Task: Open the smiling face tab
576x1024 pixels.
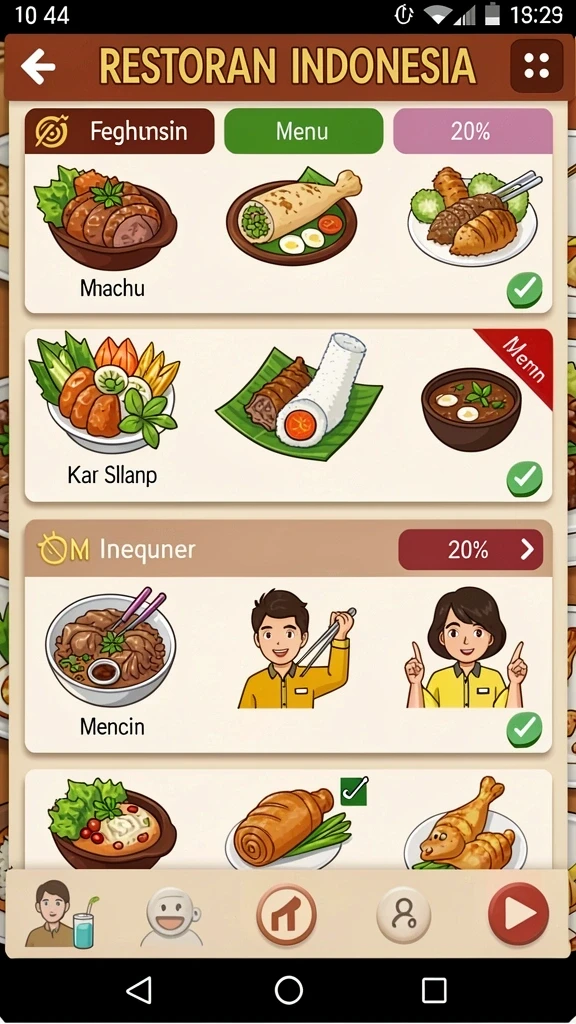Action: pos(172,916)
